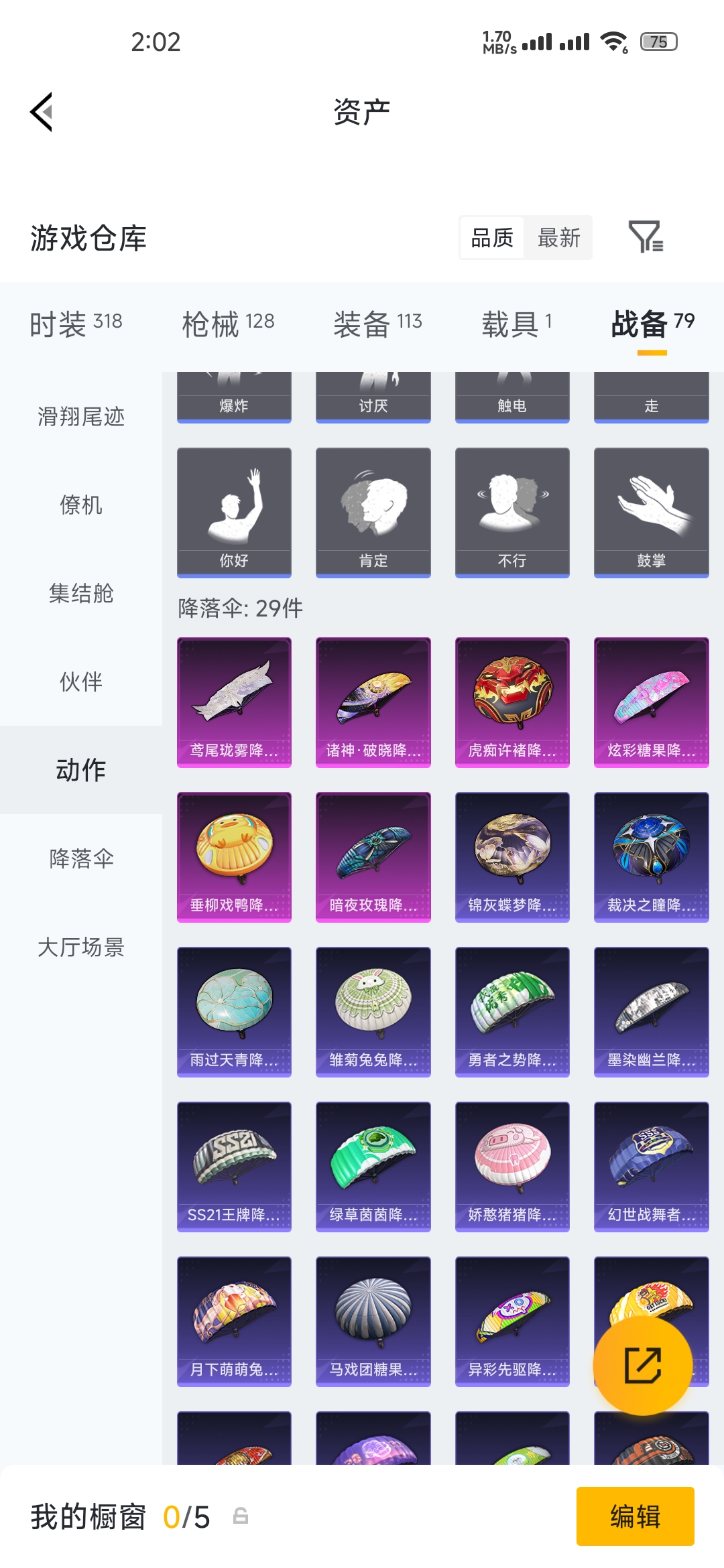
Task: Select 大厅场景 in the sidebar
Action: [80, 948]
